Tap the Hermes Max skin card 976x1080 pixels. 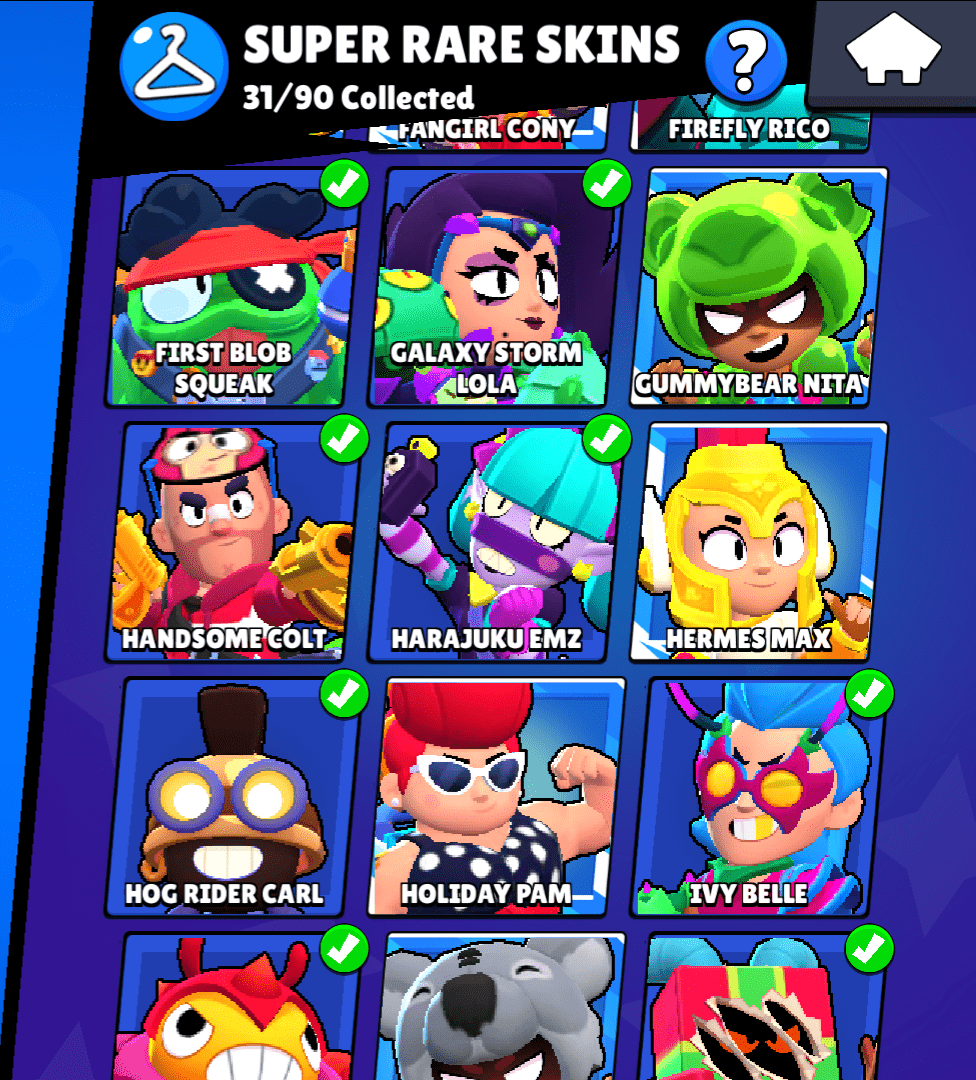coord(757,545)
